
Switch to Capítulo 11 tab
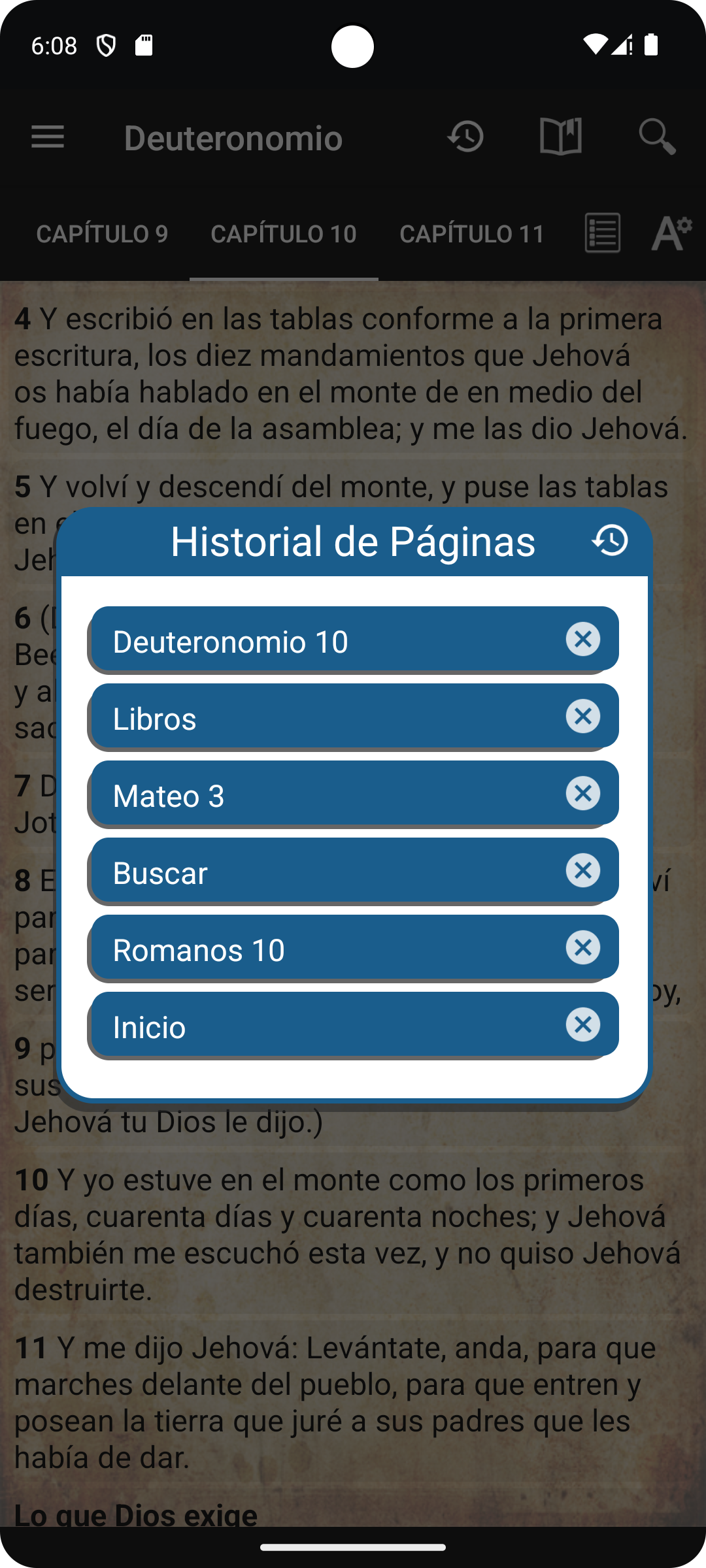point(472,234)
